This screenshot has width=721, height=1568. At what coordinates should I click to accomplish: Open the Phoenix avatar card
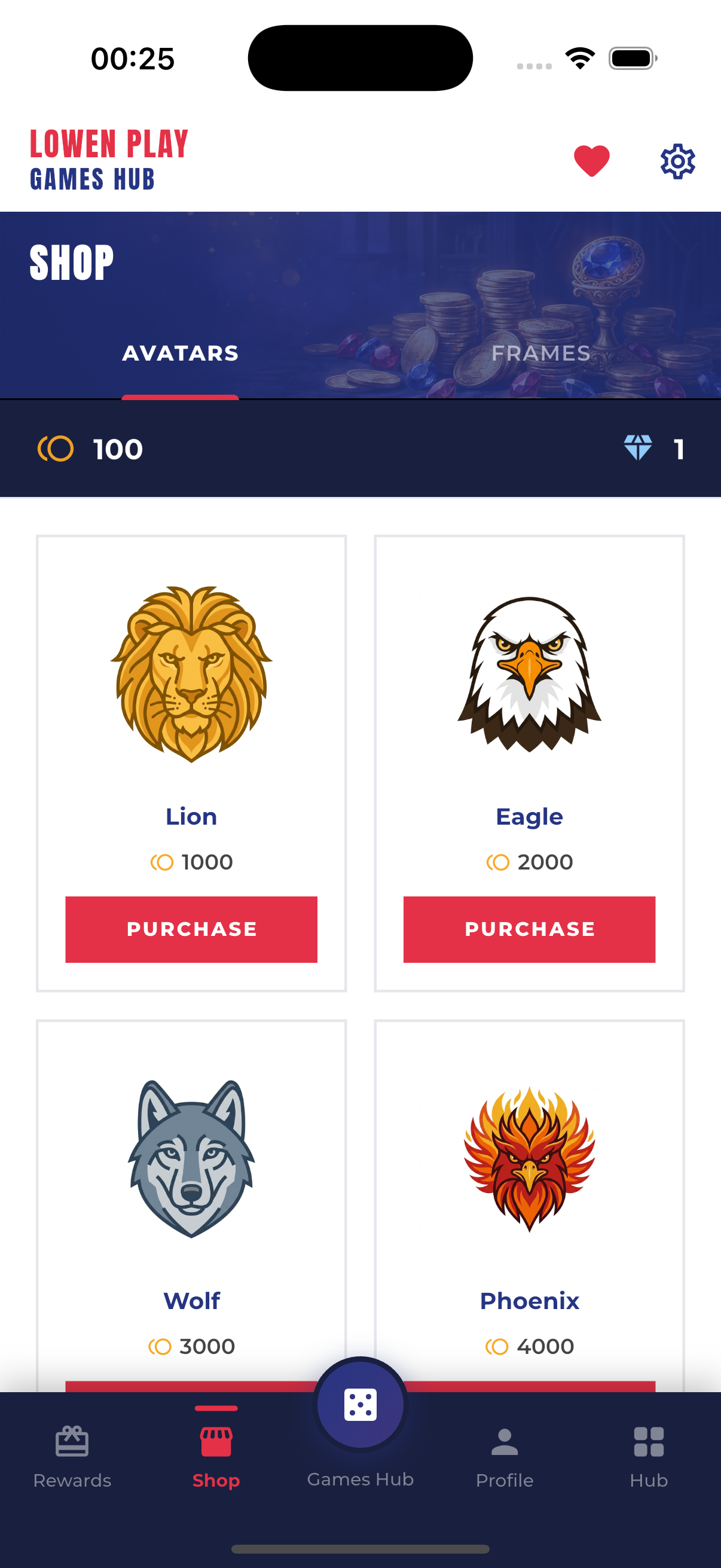[x=528, y=1187]
